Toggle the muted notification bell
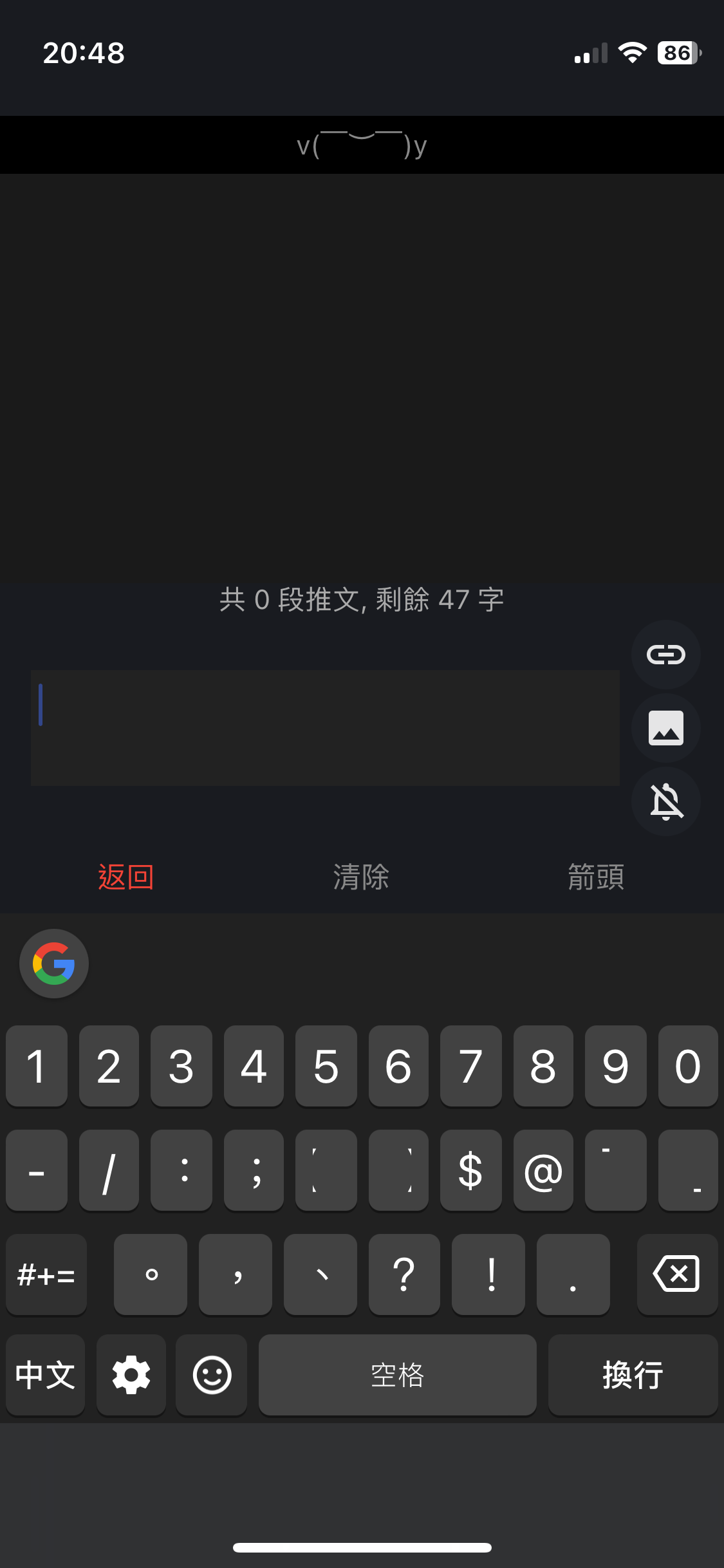The height and width of the screenshot is (1568, 724). [x=665, y=801]
